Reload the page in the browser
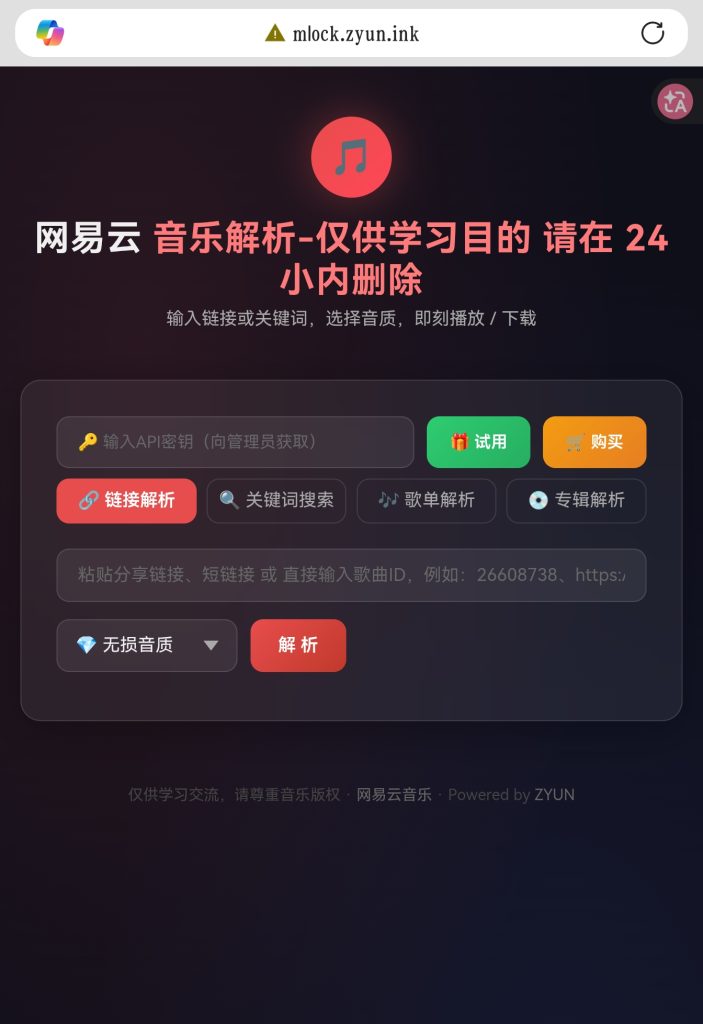The width and height of the screenshot is (703, 1024). pos(652,33)
